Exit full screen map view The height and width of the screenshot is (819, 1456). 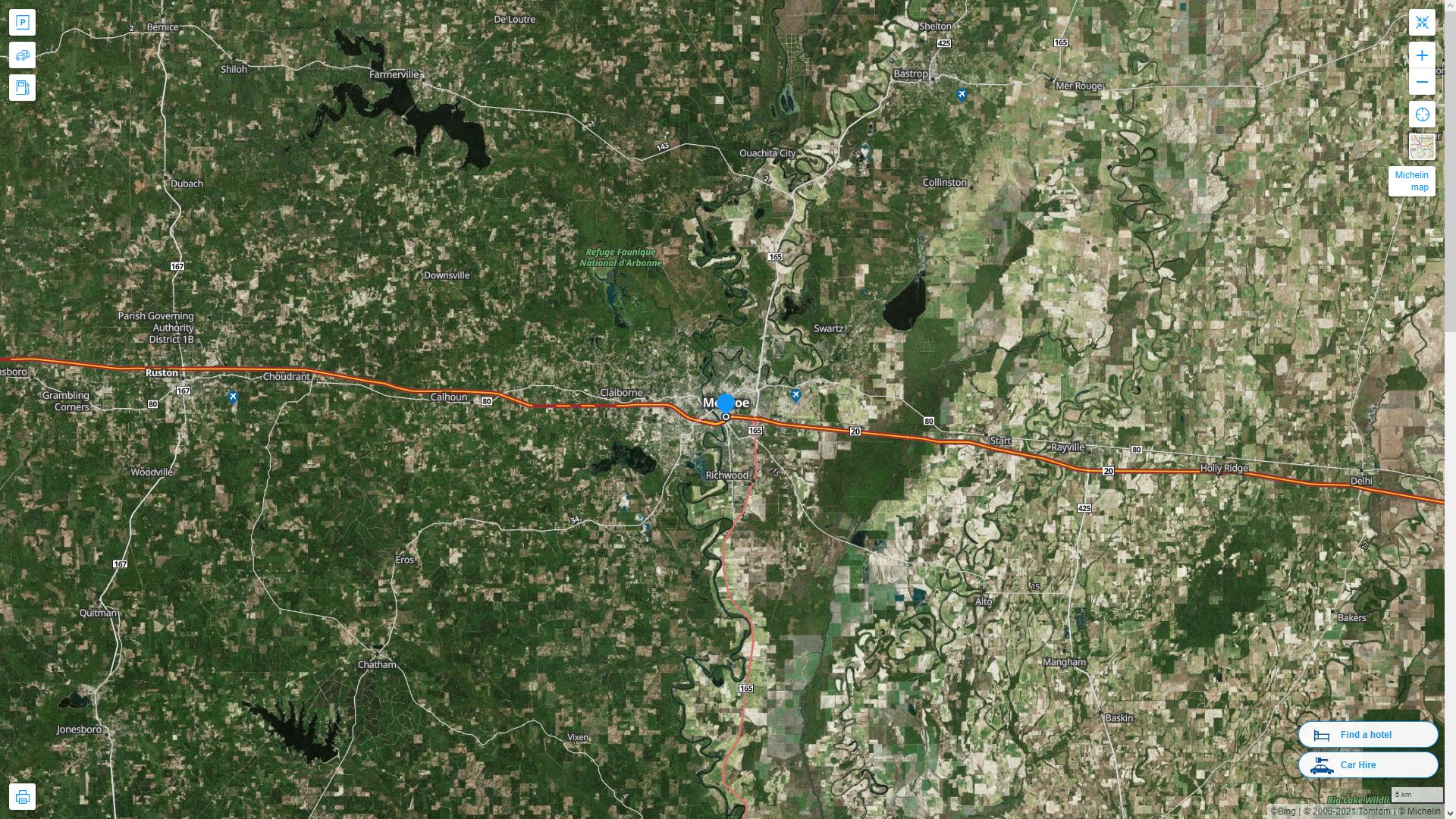pos(1422,22)
